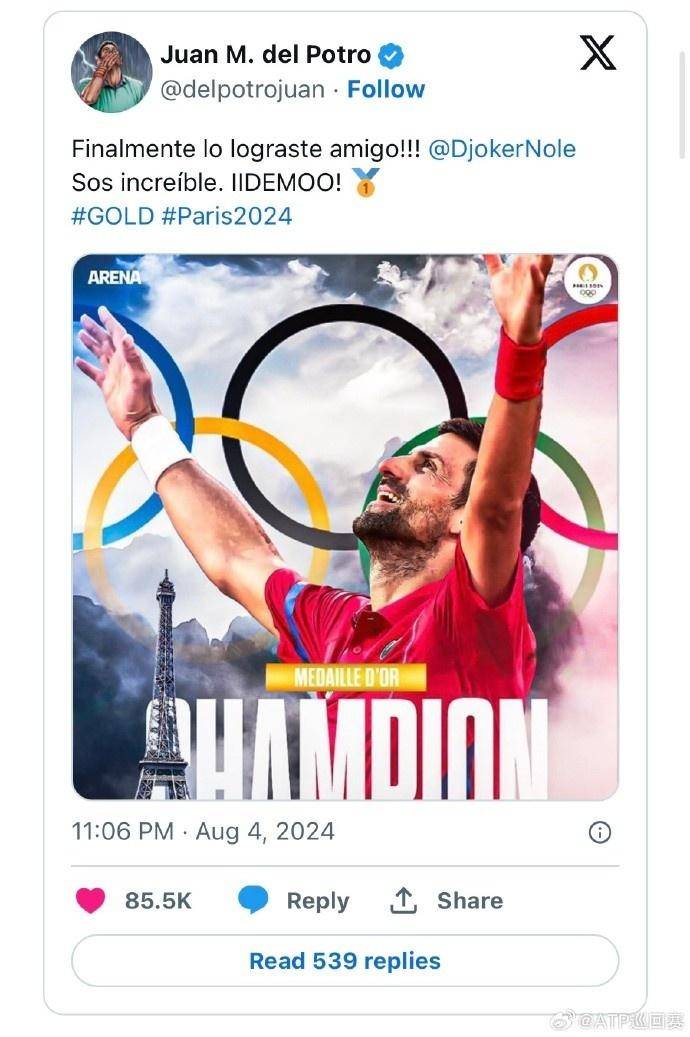This screenshot has height=1037, width=690.
Task: Open the tweet timestamp 11:06 PM · Aug 4, 2024
Action: pos(203,831)
